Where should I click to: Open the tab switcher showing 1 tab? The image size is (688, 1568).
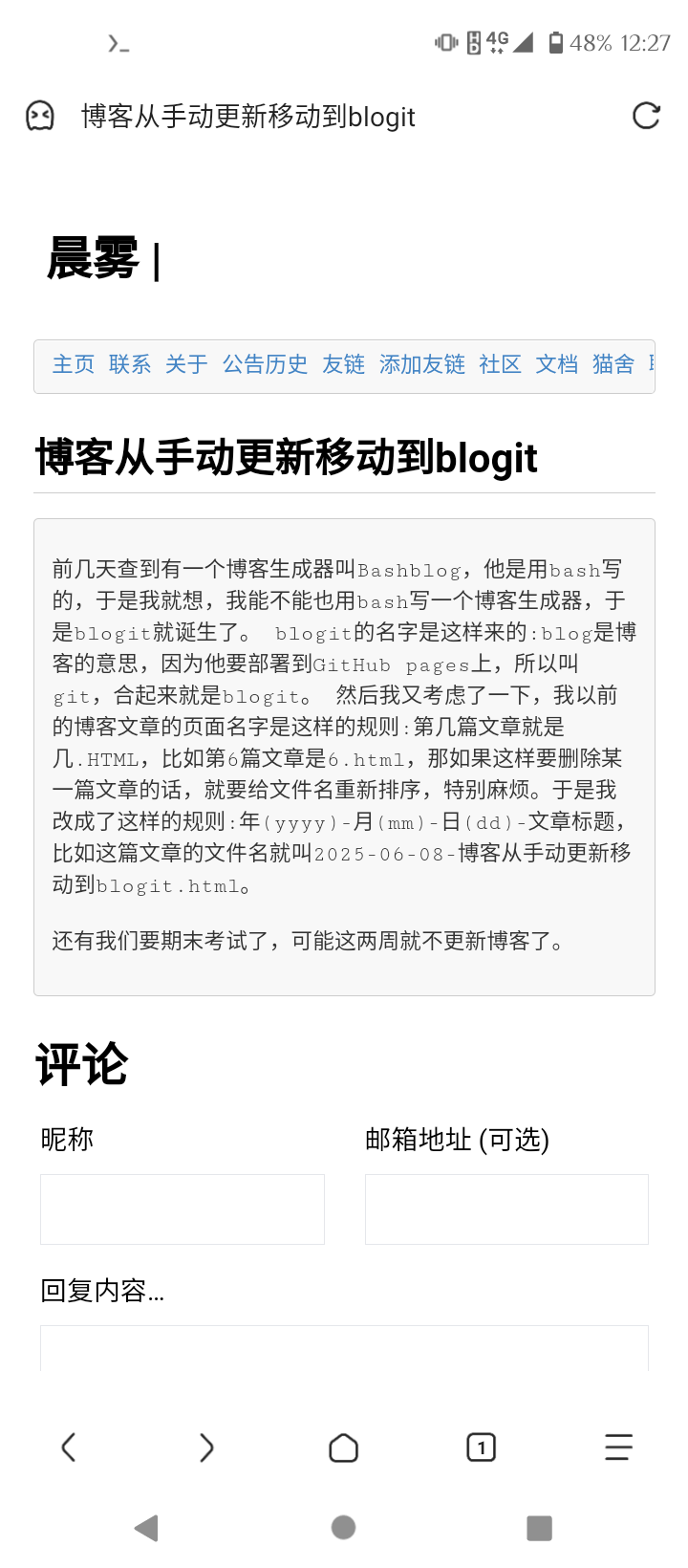(482, 1448)
